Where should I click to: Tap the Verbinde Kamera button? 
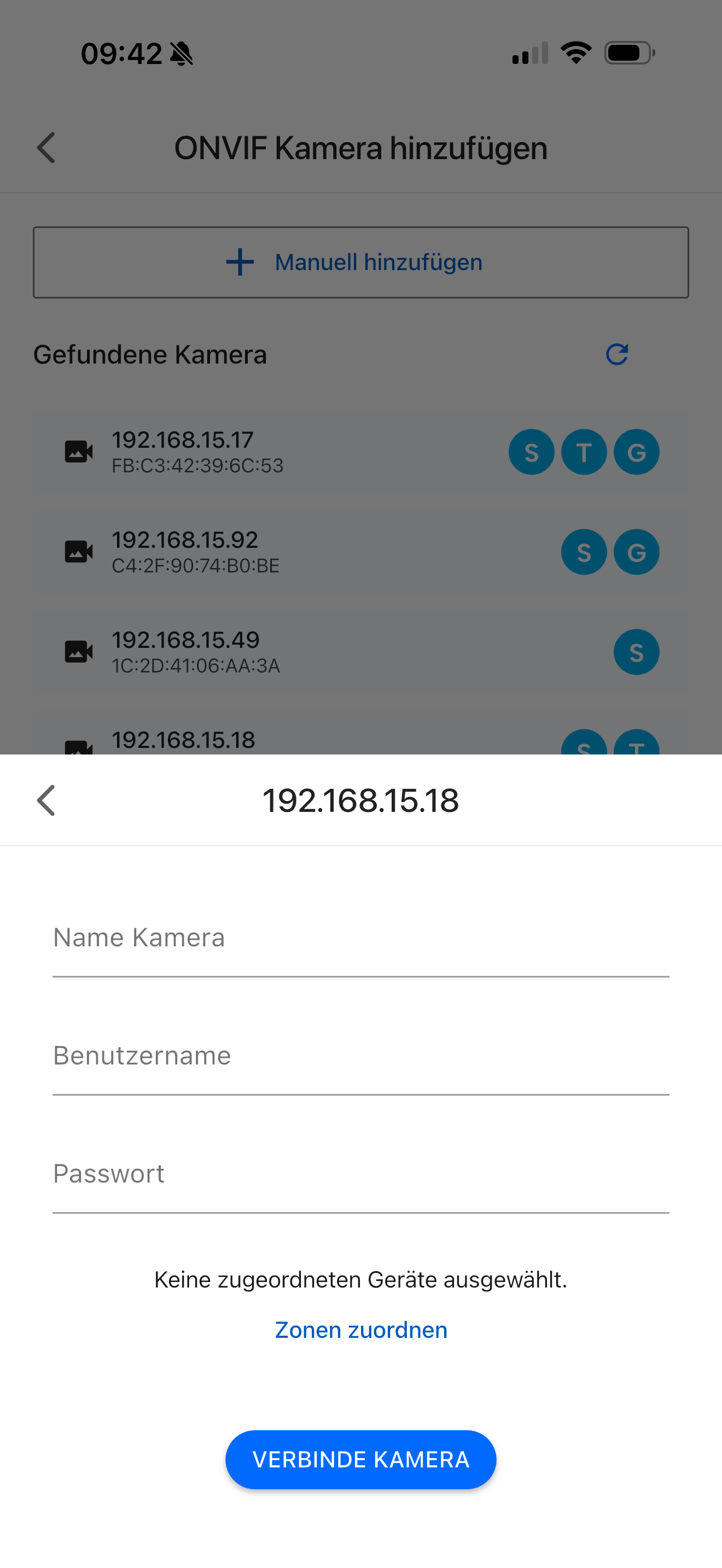[361, 1460]
